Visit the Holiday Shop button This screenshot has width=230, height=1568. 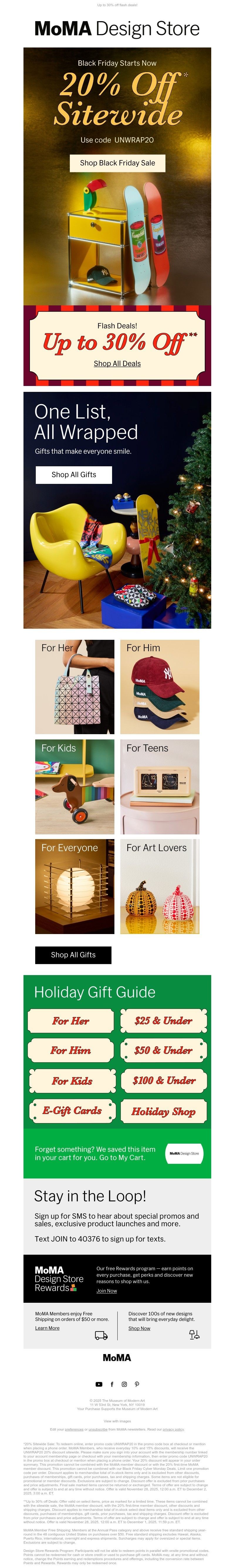[x=163, y=1111]
